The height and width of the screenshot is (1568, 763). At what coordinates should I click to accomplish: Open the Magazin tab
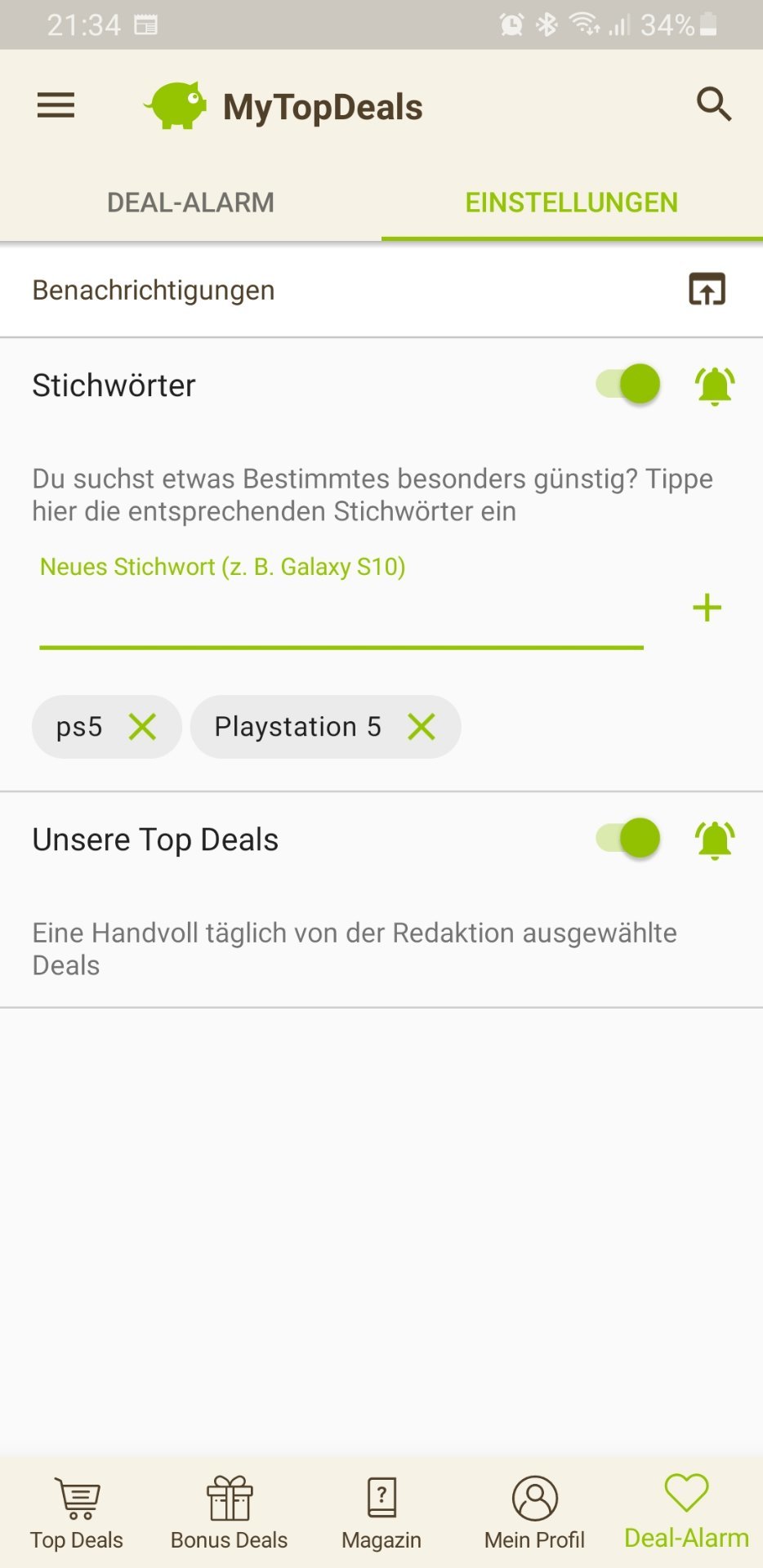point(381,1513)
